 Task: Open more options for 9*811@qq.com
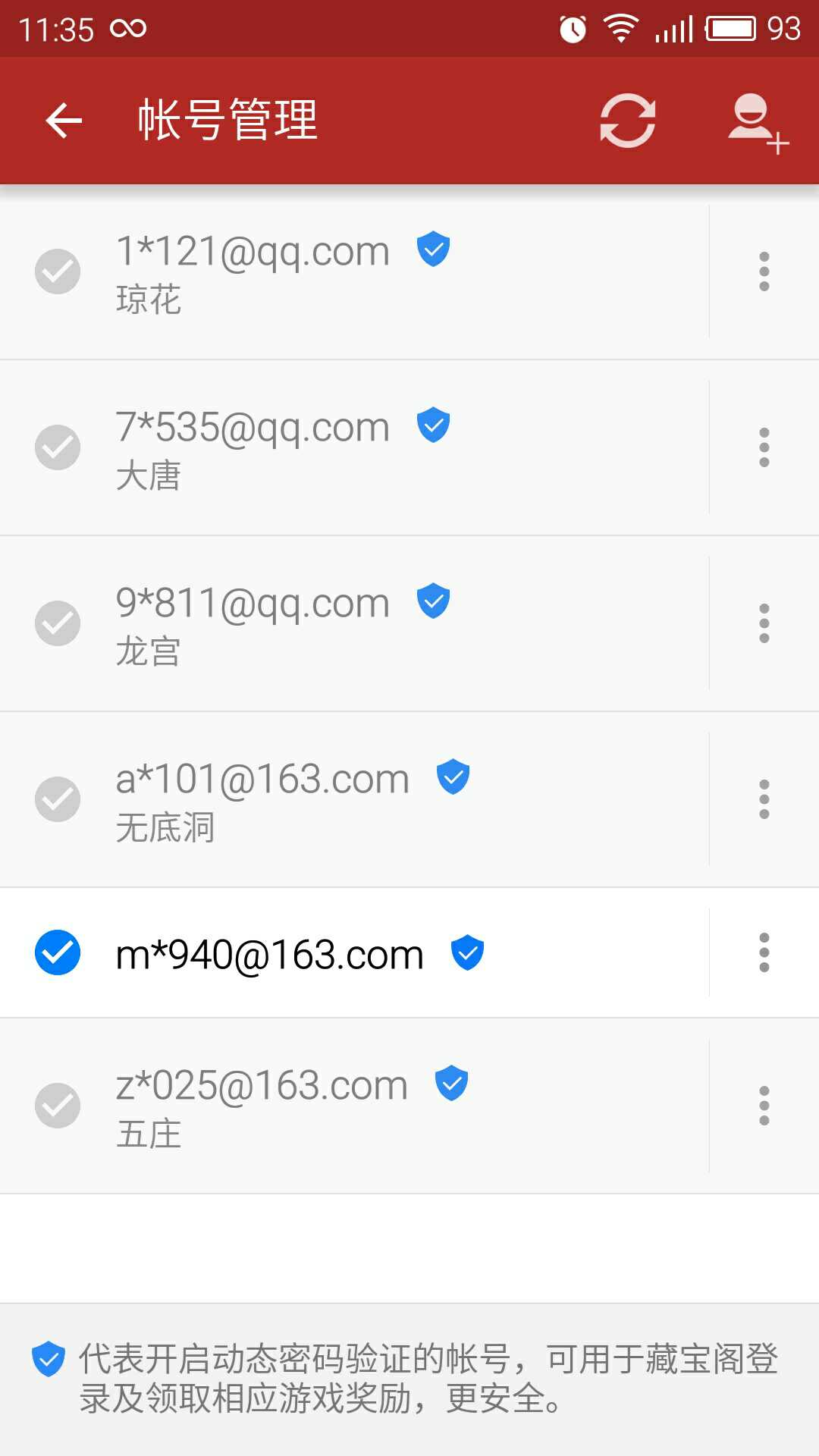click(x=764, y=623)
